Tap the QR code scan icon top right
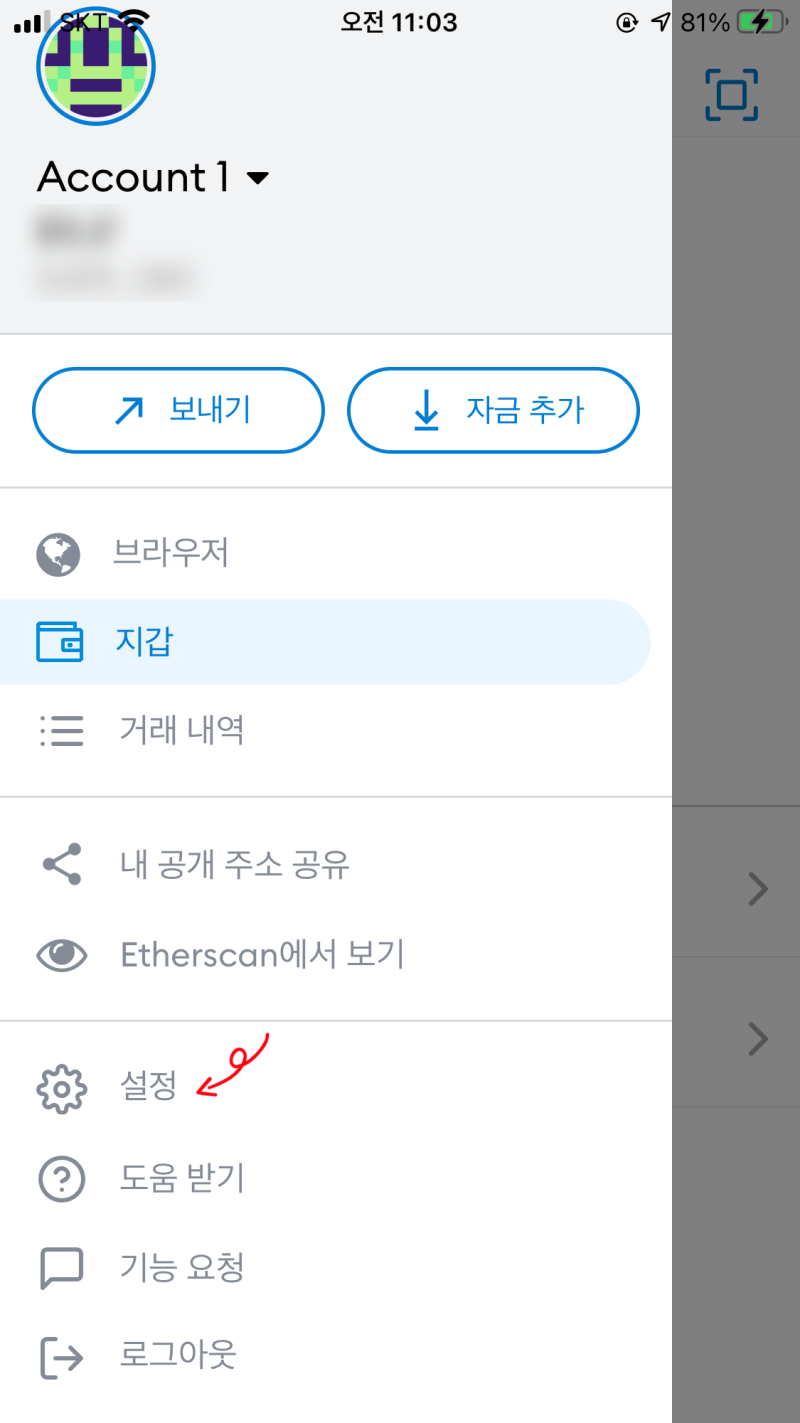 (733, 96)
